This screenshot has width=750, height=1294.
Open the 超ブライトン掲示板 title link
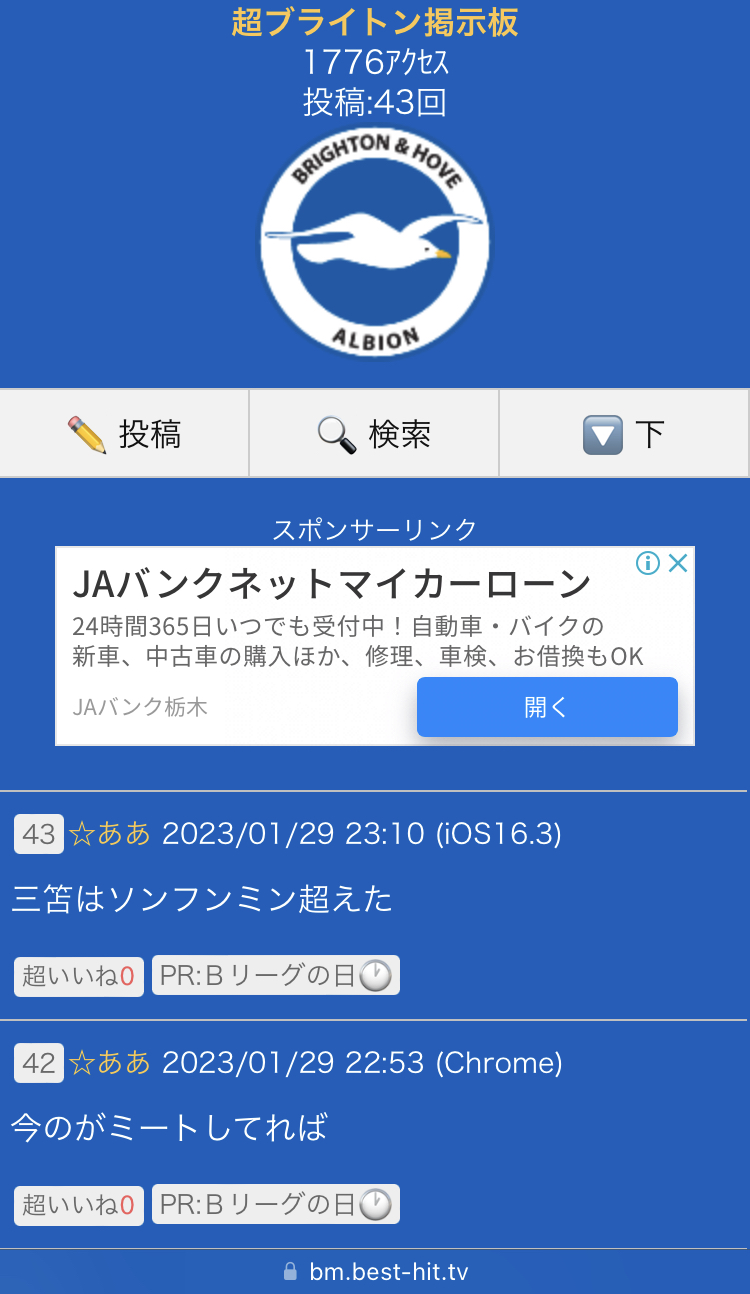click(x=375, y=22)
